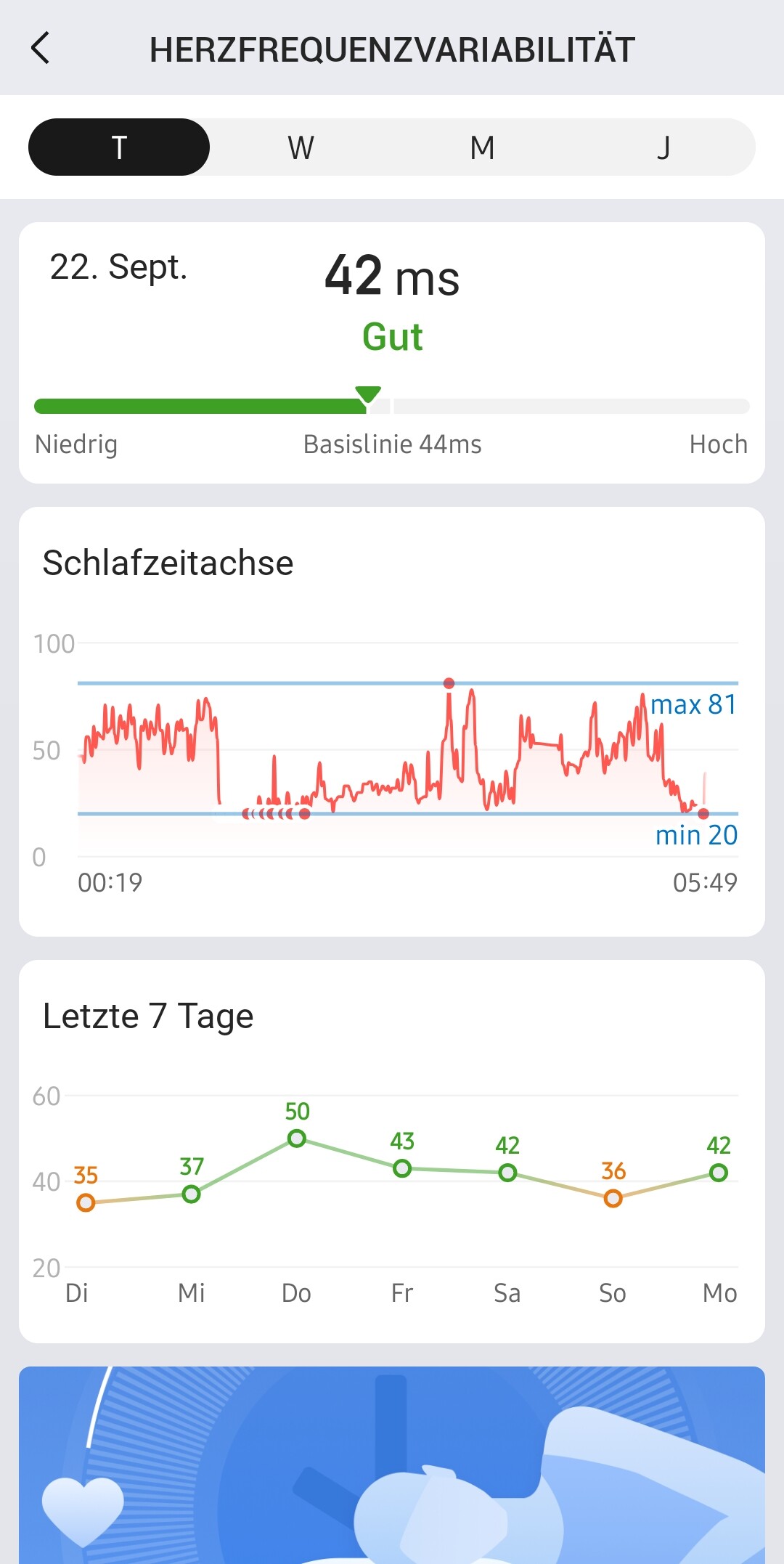Screen dimensions: 784x1564
Task: Switch to the M monthly tab
Action: click(482, 147)
